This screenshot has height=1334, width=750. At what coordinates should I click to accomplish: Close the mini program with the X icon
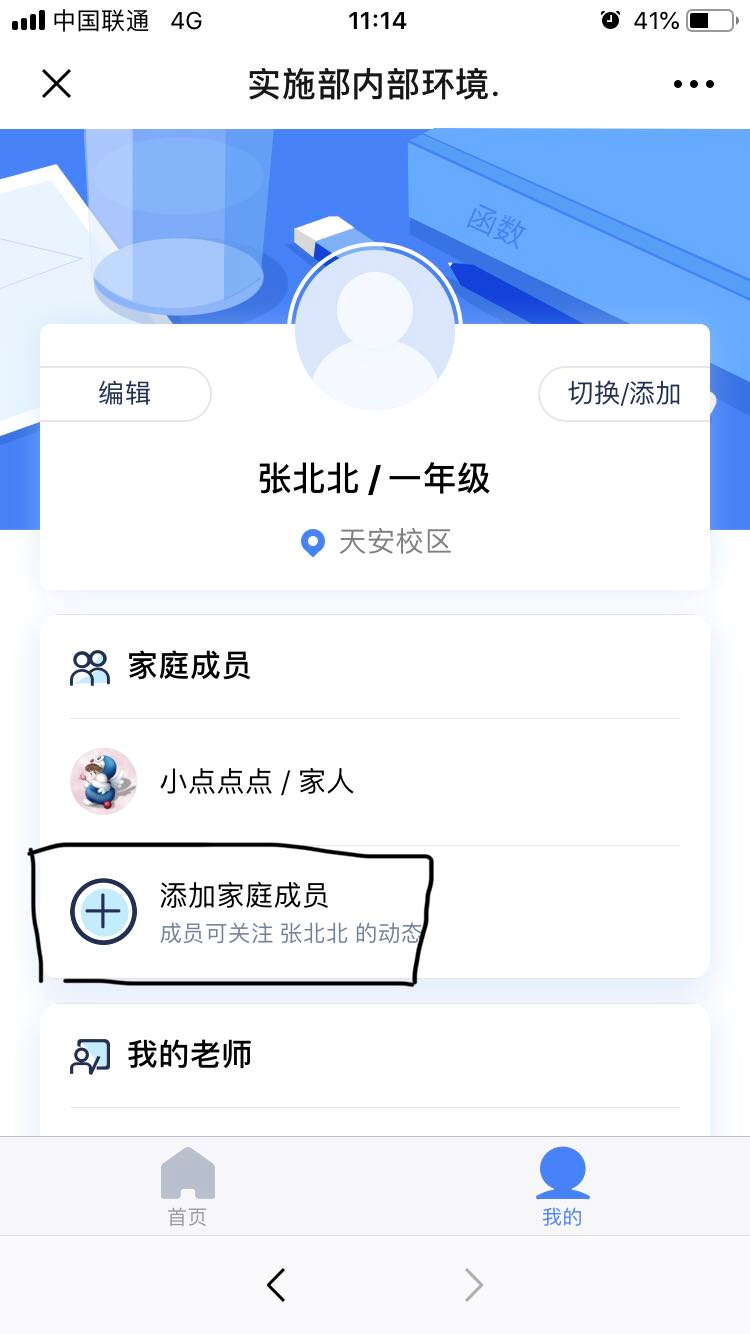tap(57, 84)
